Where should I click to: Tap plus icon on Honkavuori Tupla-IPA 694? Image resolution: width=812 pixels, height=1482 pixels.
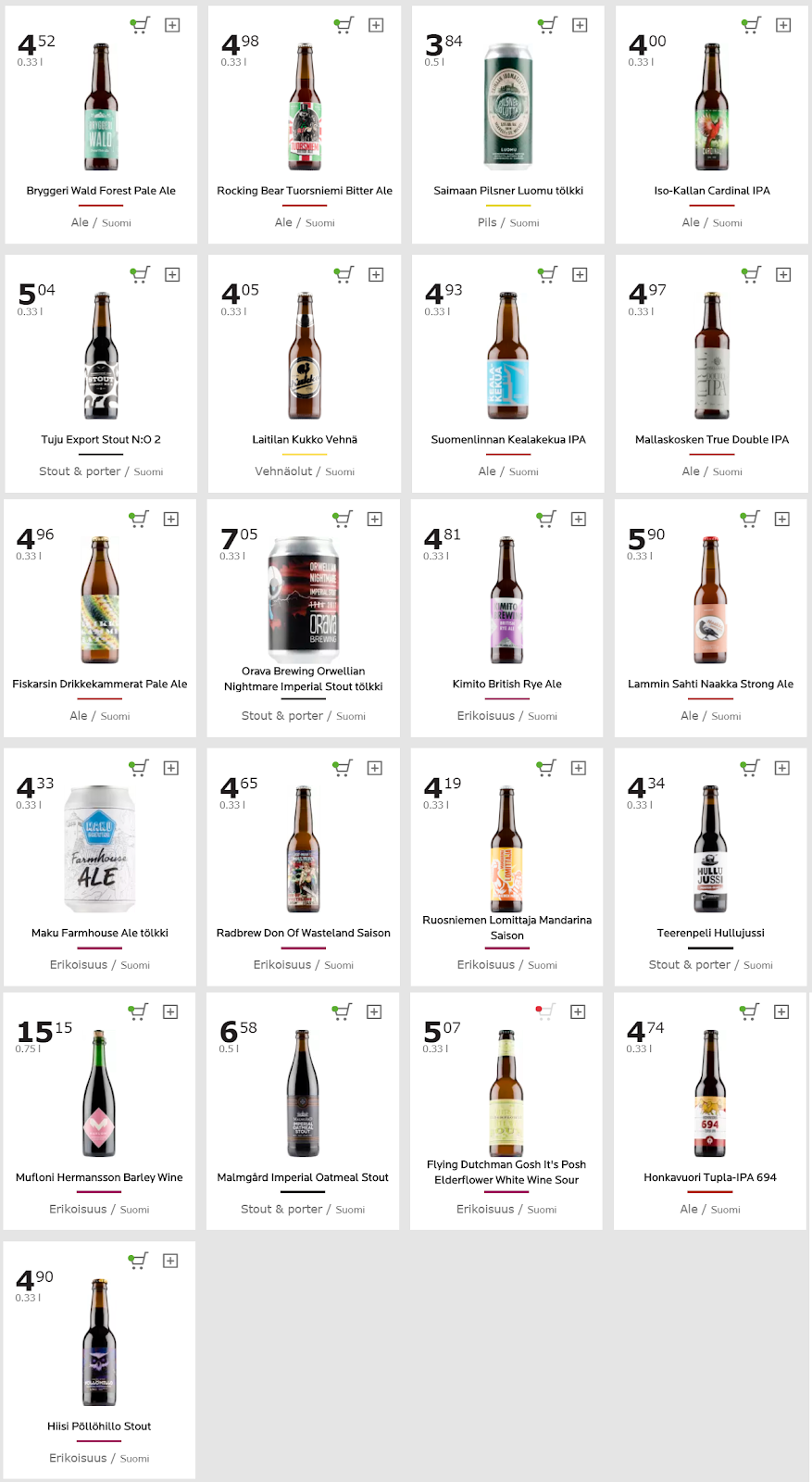pyautogui.click(x=781, y=1011)
